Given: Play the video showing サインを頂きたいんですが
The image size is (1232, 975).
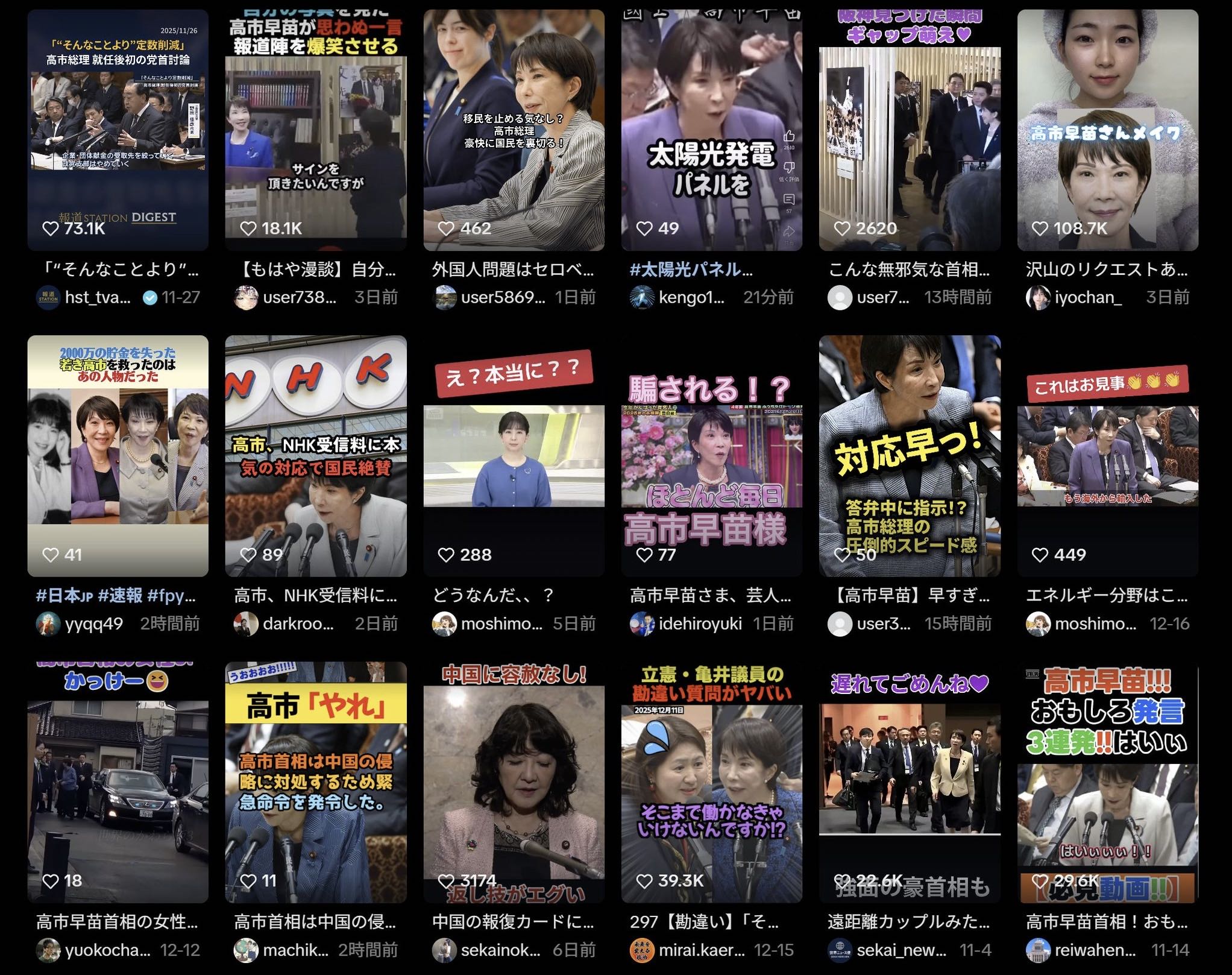Looking at the screenshot, I should click(x=316, y=130).
